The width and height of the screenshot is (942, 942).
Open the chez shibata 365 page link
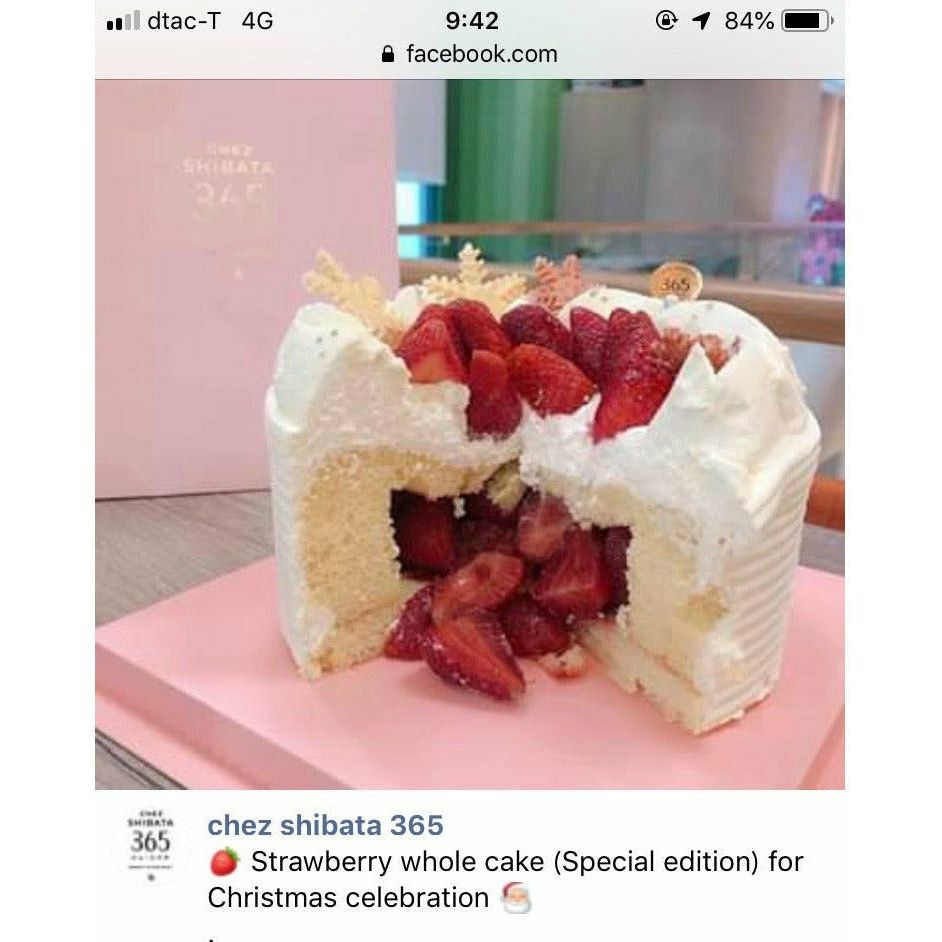pyautogui.click(x=325, y=825)
